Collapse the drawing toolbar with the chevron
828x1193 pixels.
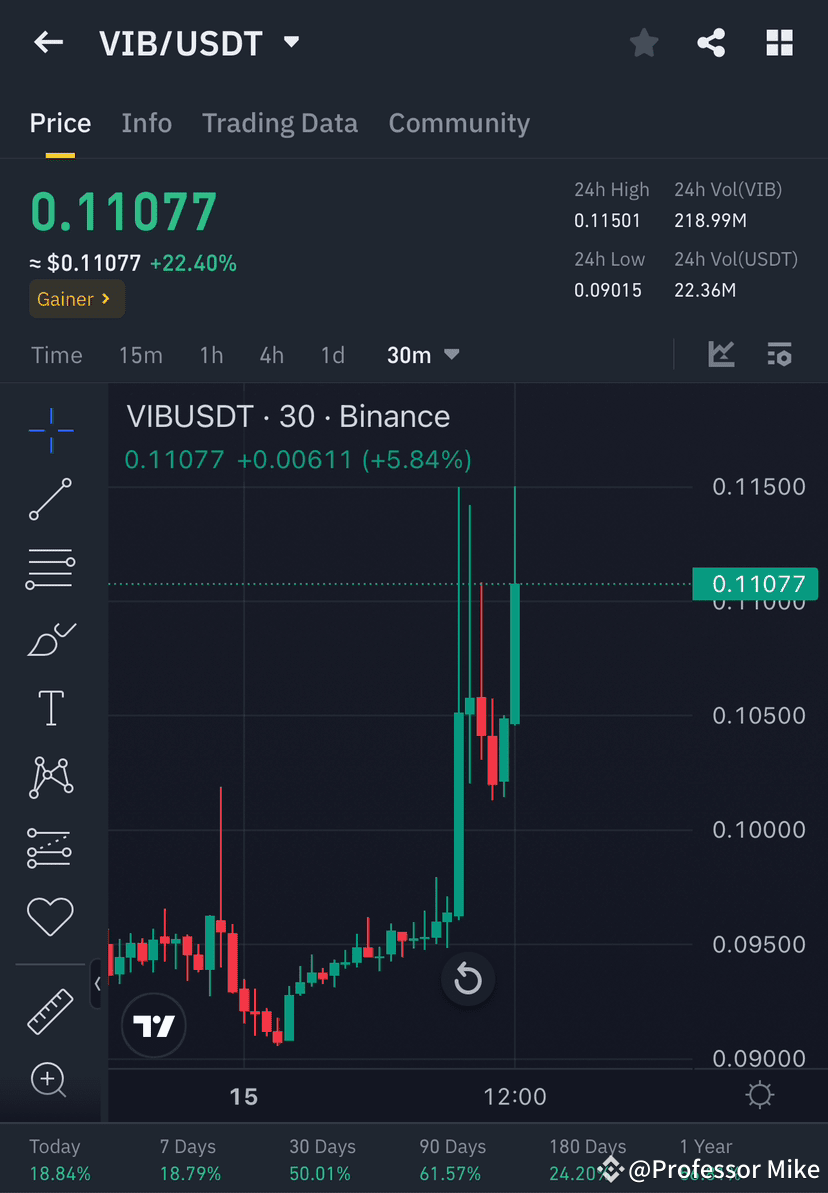97,984
